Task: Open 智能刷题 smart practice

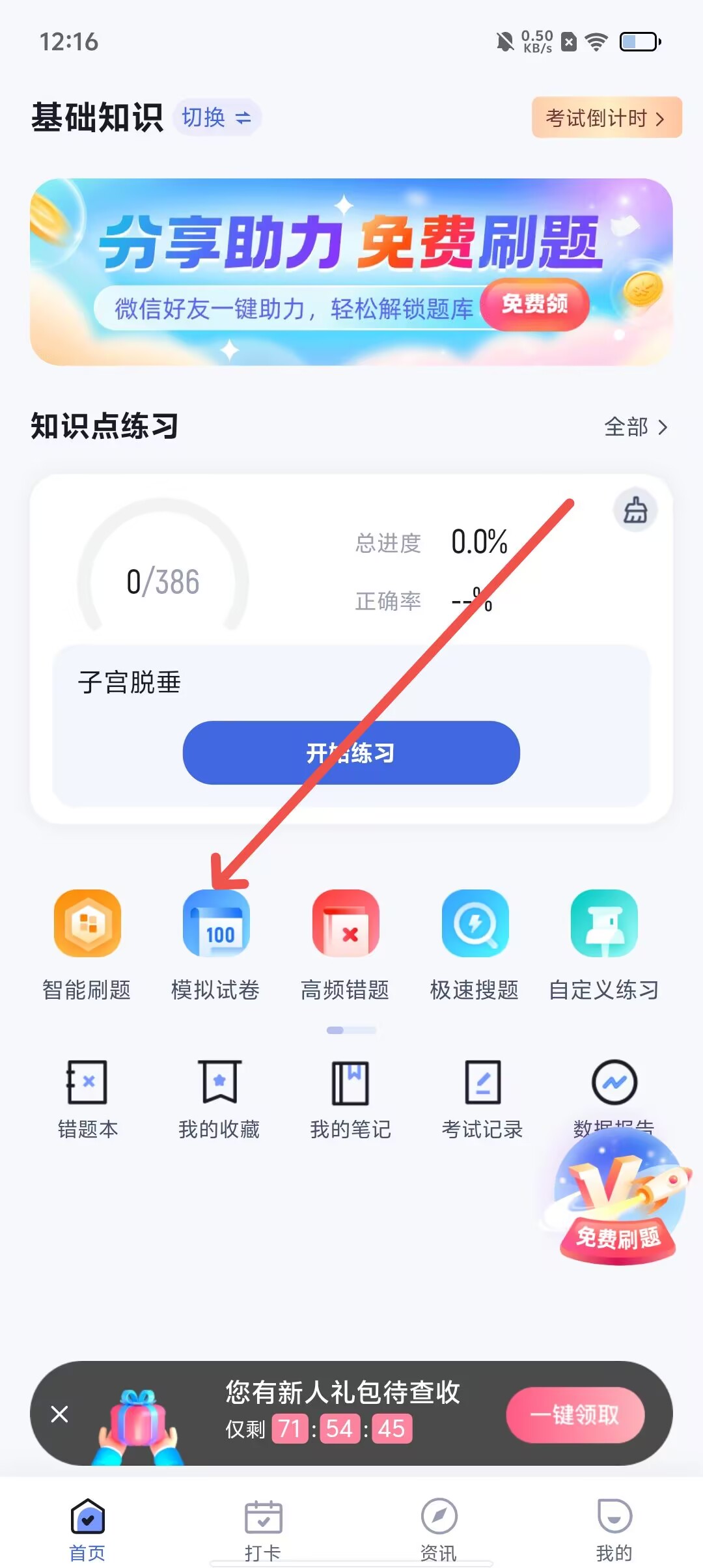Action: pyautogui.click(x=87, y=944)
